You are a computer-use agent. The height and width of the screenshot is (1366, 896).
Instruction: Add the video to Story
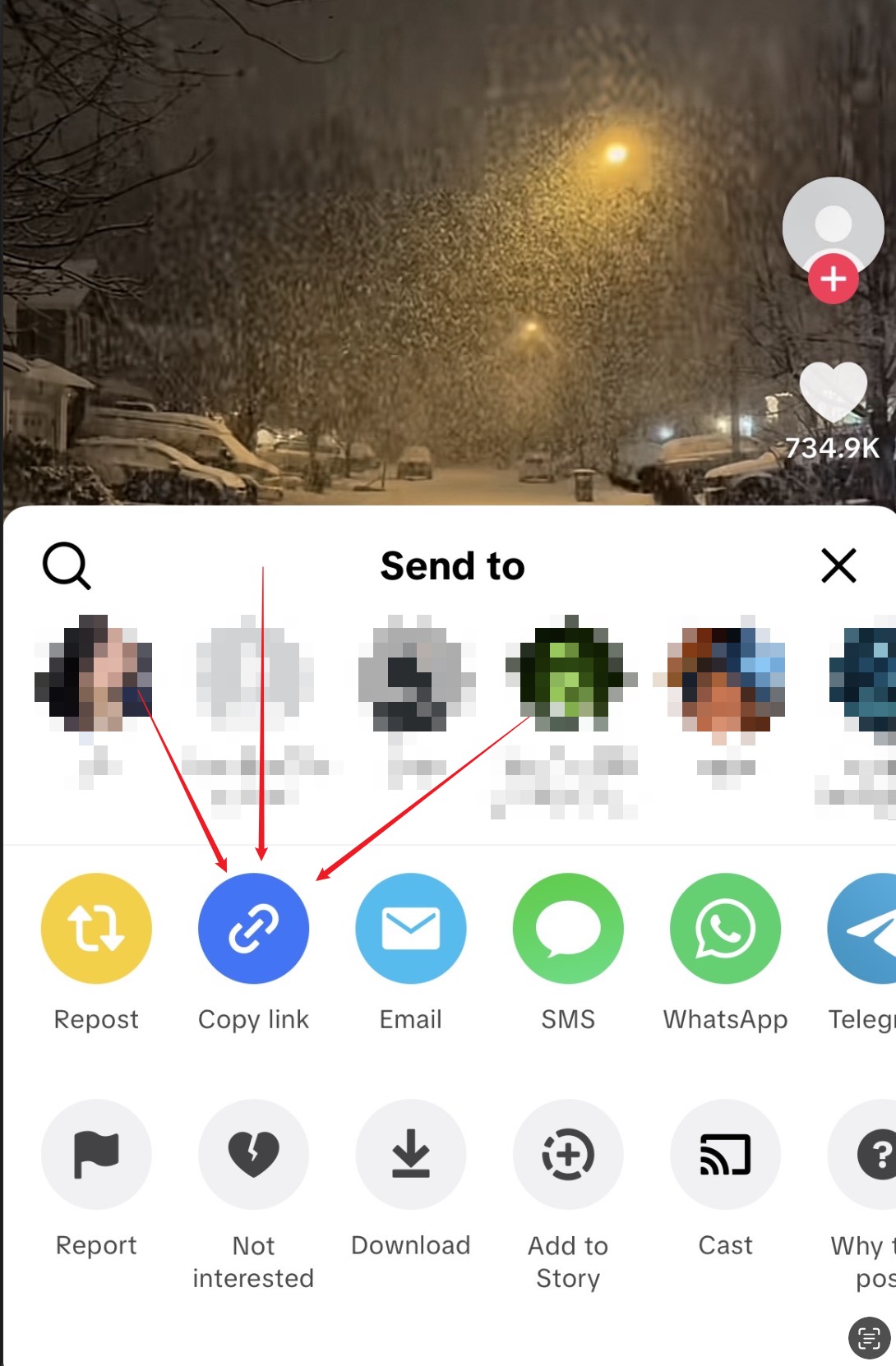(568, 1155)
